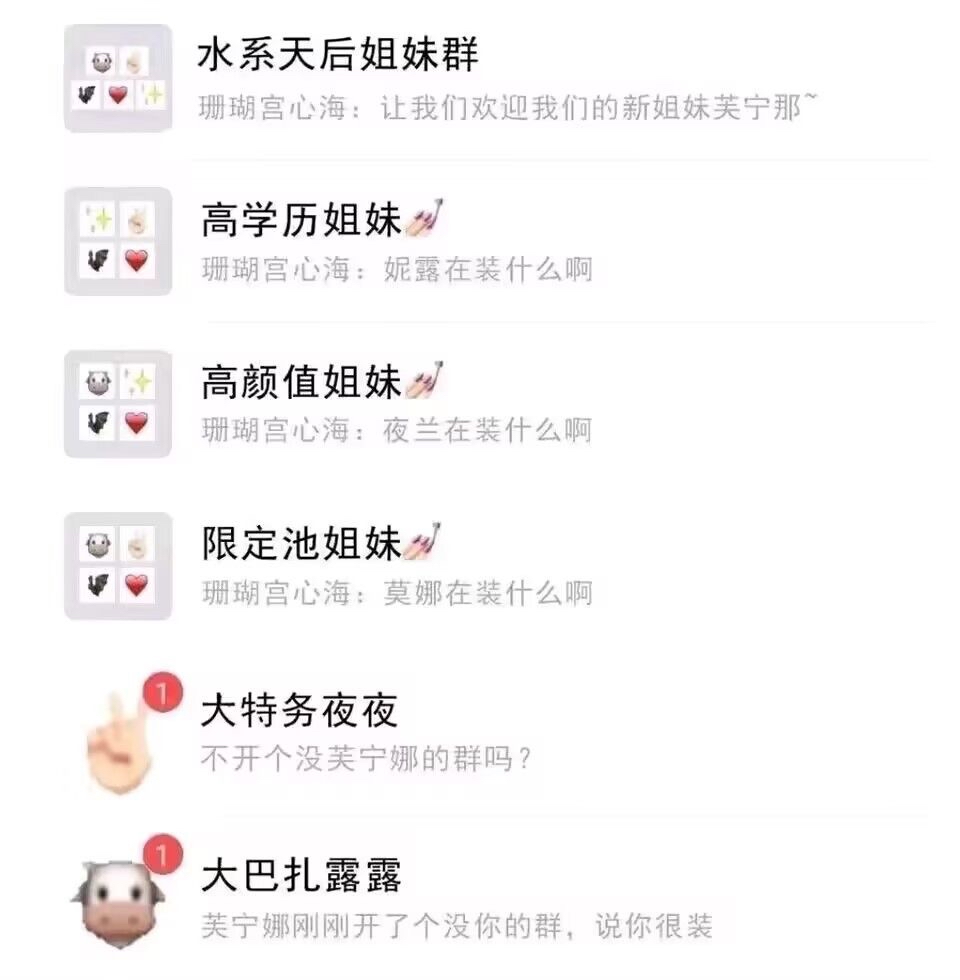Open the 高颜值姐妹 group chat
This screenshot has width=960, height=980.
click(x=480, y=404)
